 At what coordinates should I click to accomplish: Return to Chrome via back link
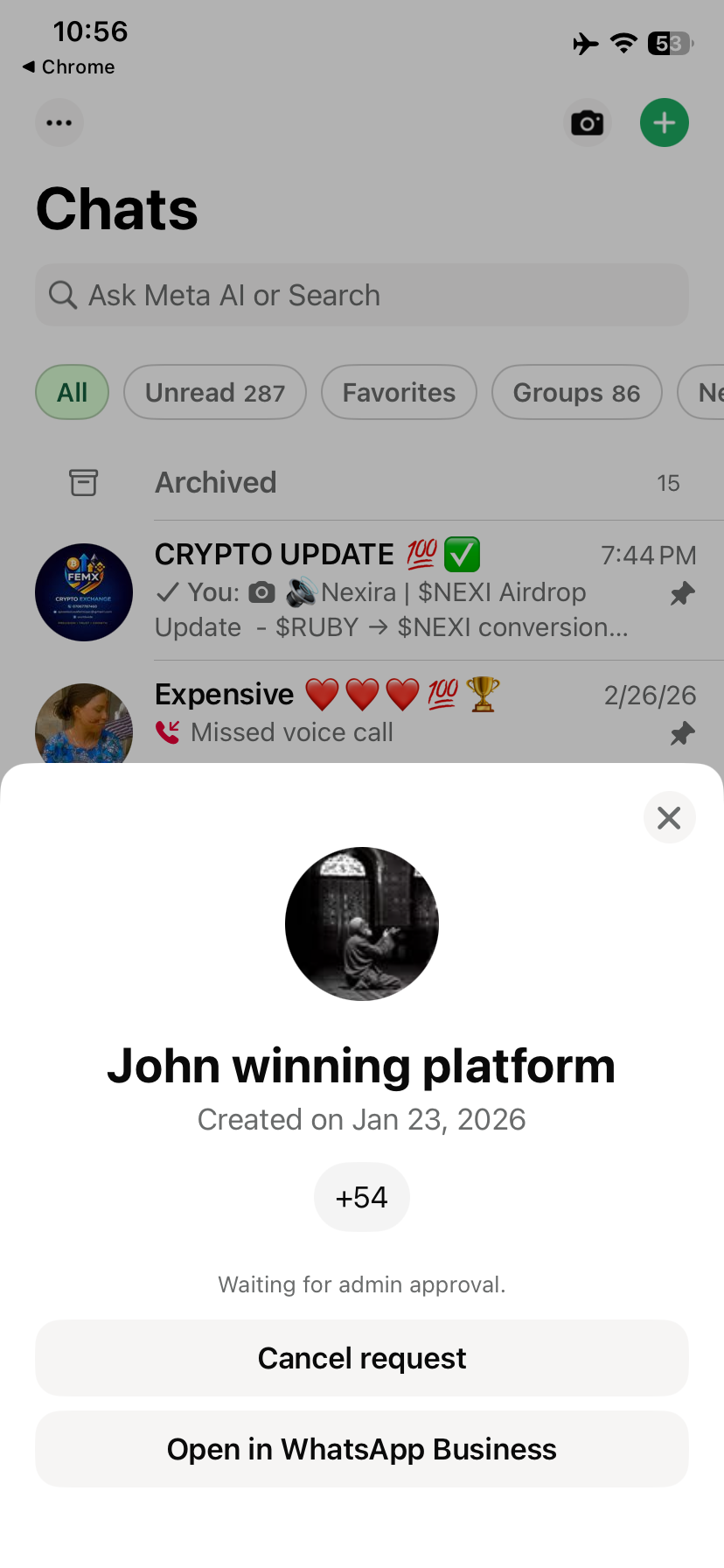68,67
